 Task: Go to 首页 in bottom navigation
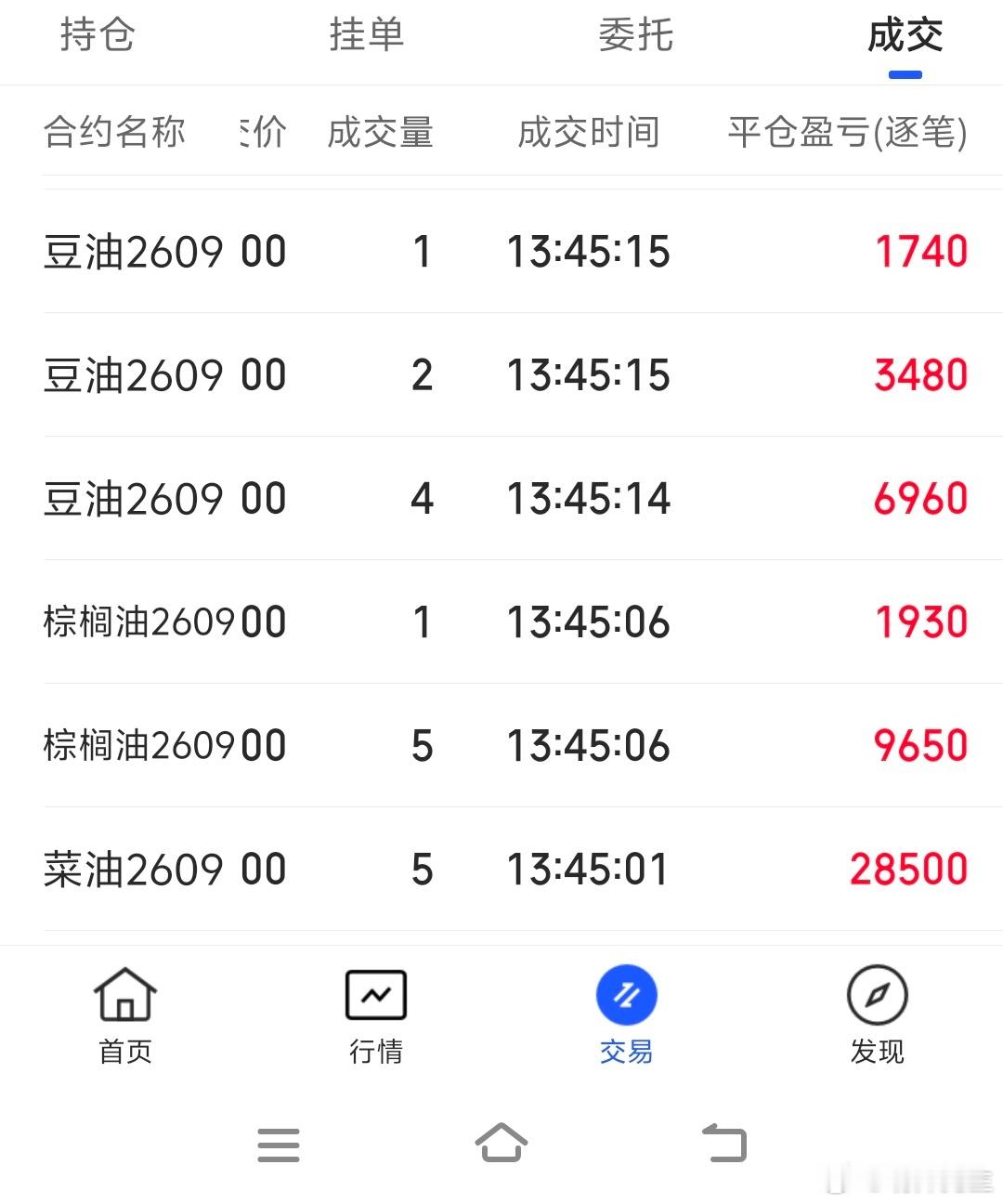click(x=125, y=1015)
